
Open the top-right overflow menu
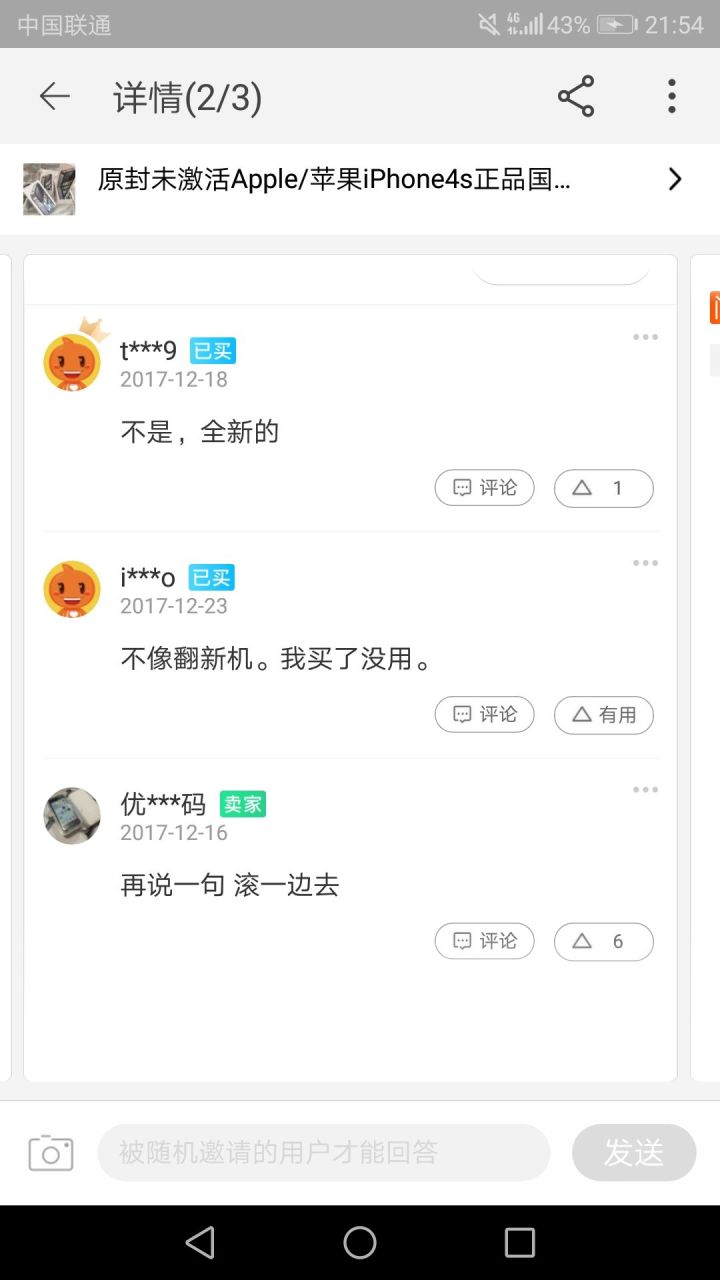[x=672, y=96]
